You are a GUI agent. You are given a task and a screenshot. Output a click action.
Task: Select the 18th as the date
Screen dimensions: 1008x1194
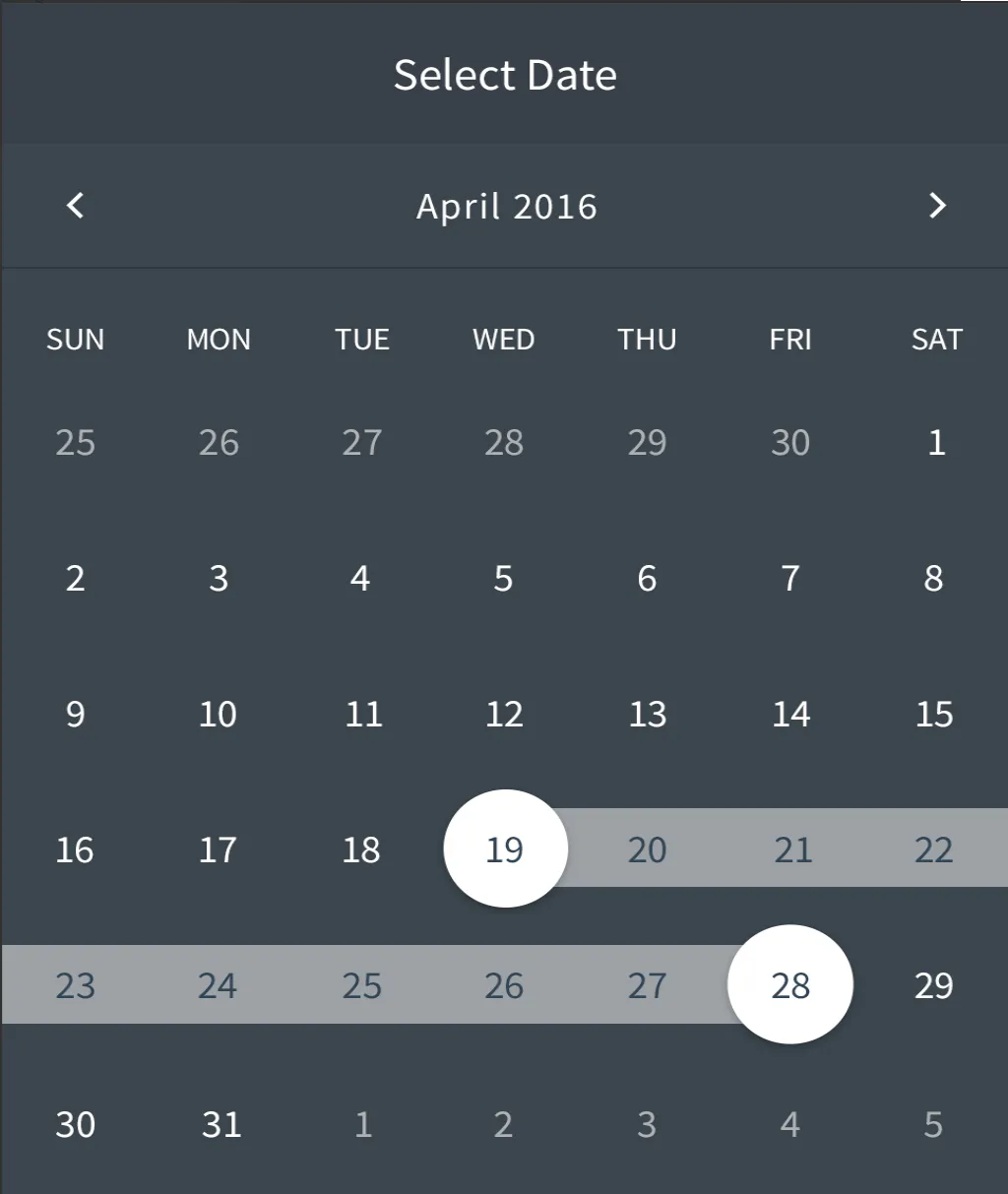361,849
